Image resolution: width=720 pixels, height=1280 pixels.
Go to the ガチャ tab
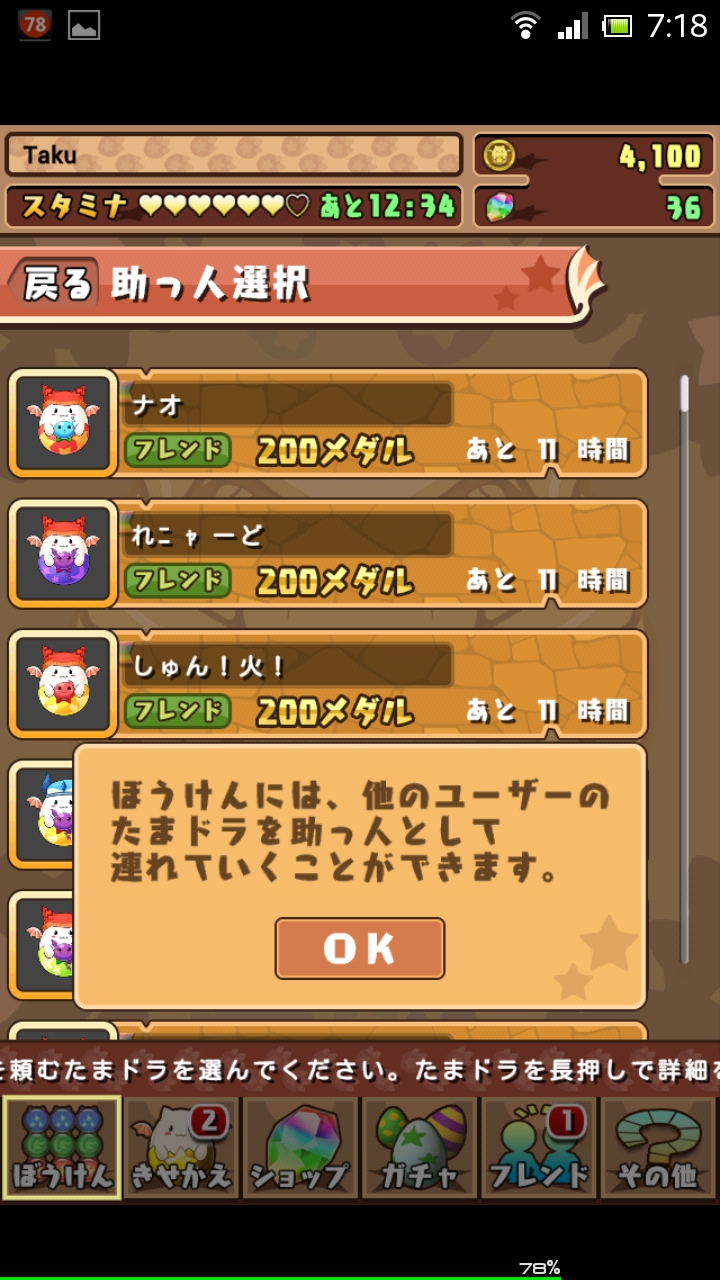[420, 1147]
